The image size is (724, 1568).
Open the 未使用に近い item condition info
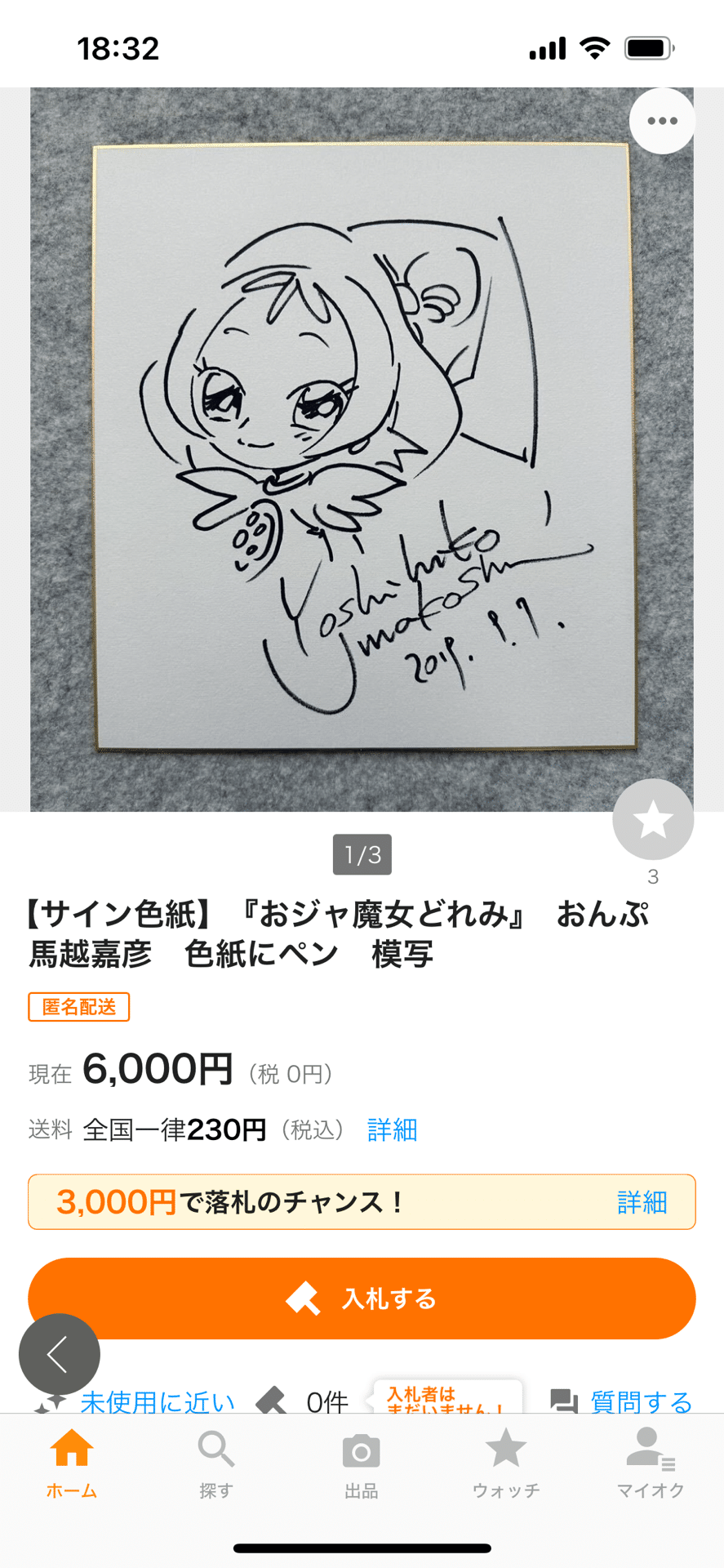click(x=155, y=1401)
